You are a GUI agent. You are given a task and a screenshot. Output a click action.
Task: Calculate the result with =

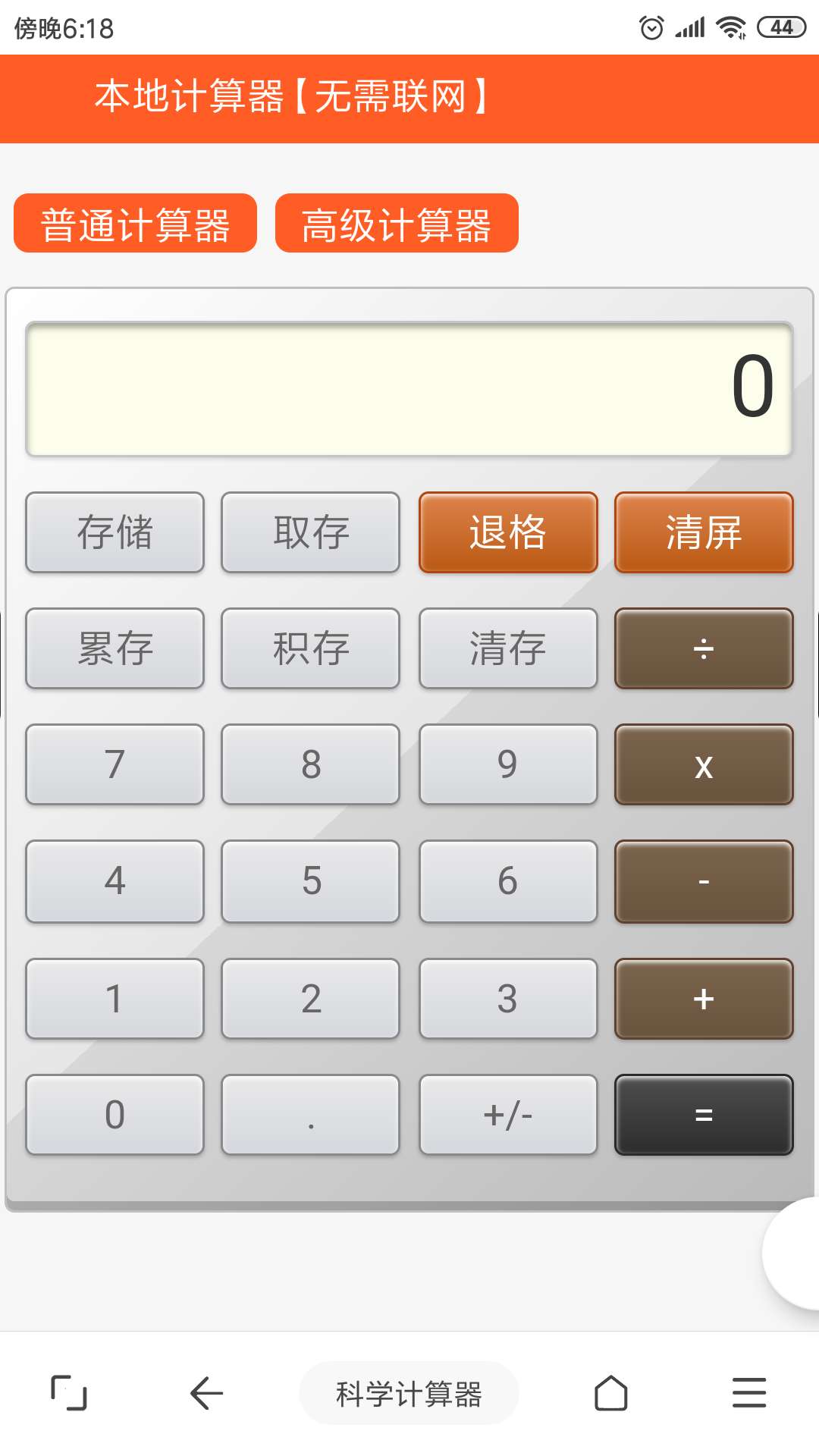click(703, 1115)
